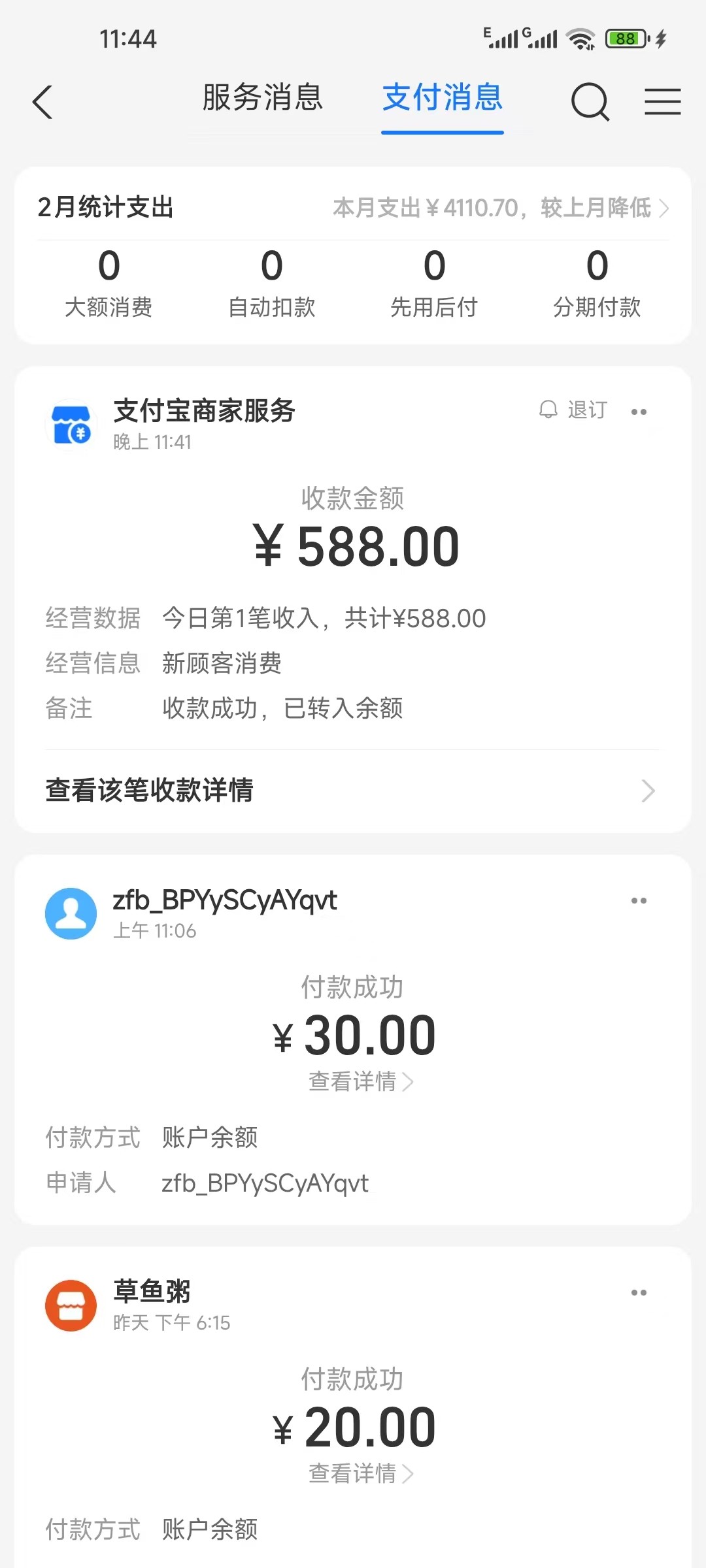Open the search icon in the header

(590, 102)
